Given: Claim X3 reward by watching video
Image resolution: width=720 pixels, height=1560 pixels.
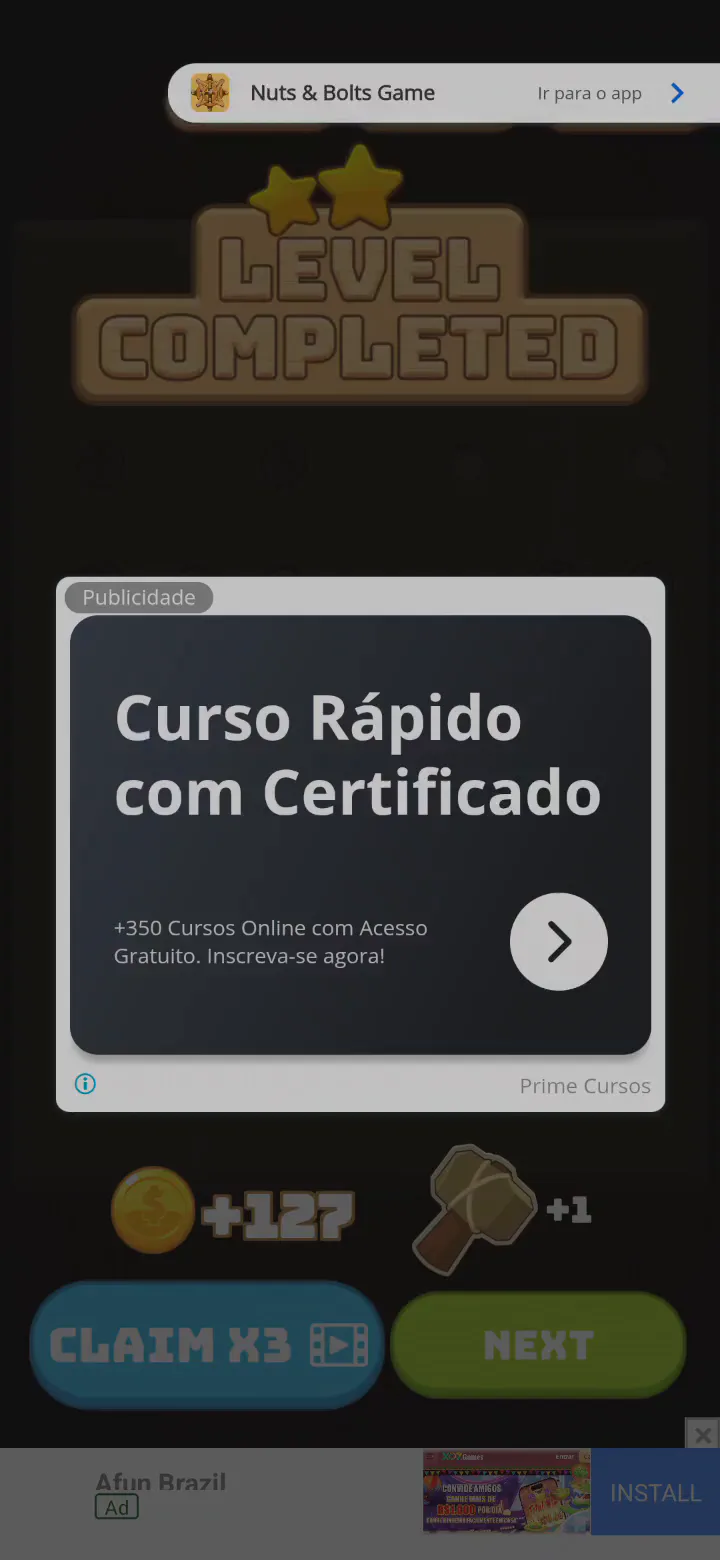Looking at the screenshot, I should pyautogui.click(x=207, y=1345).
